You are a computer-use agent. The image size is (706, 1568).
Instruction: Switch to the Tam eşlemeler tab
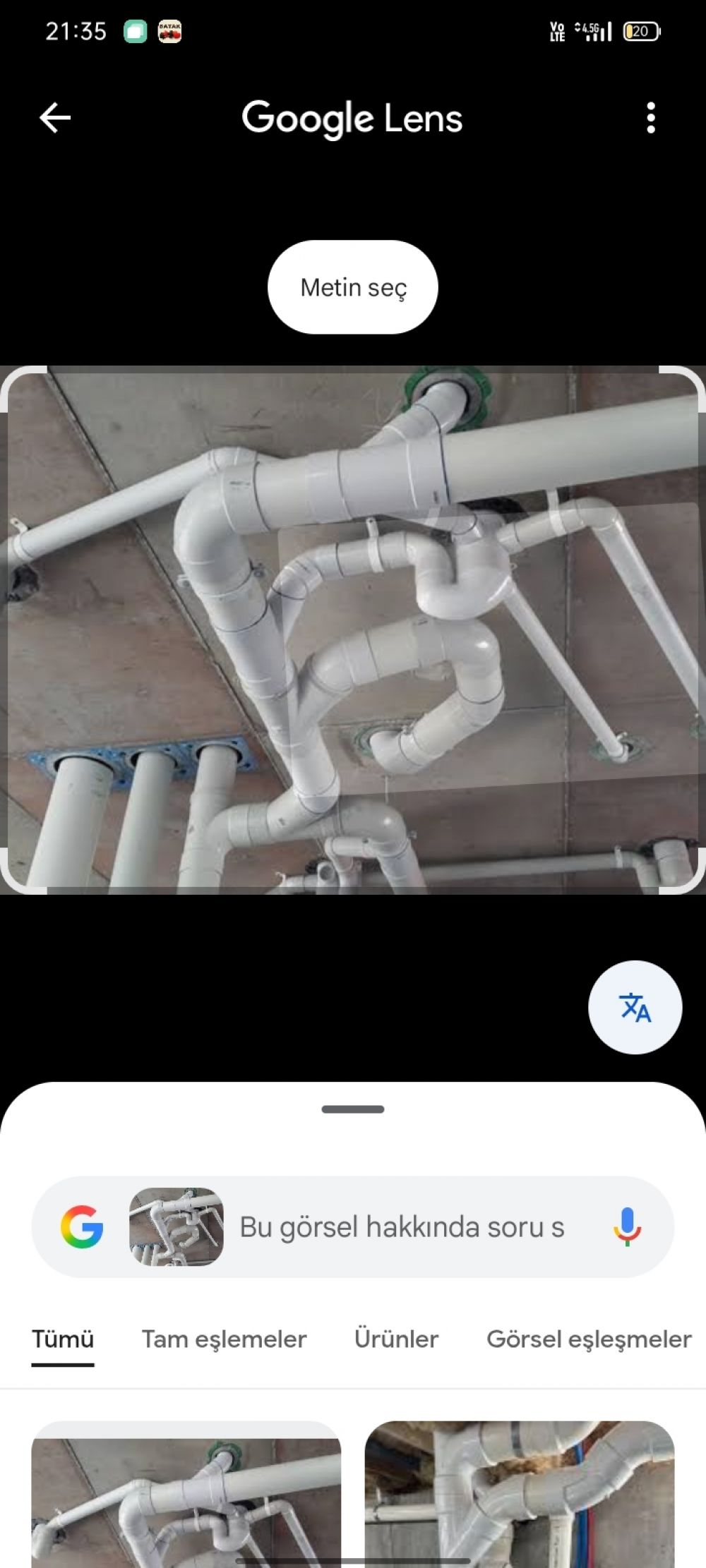click(224, 1339)
